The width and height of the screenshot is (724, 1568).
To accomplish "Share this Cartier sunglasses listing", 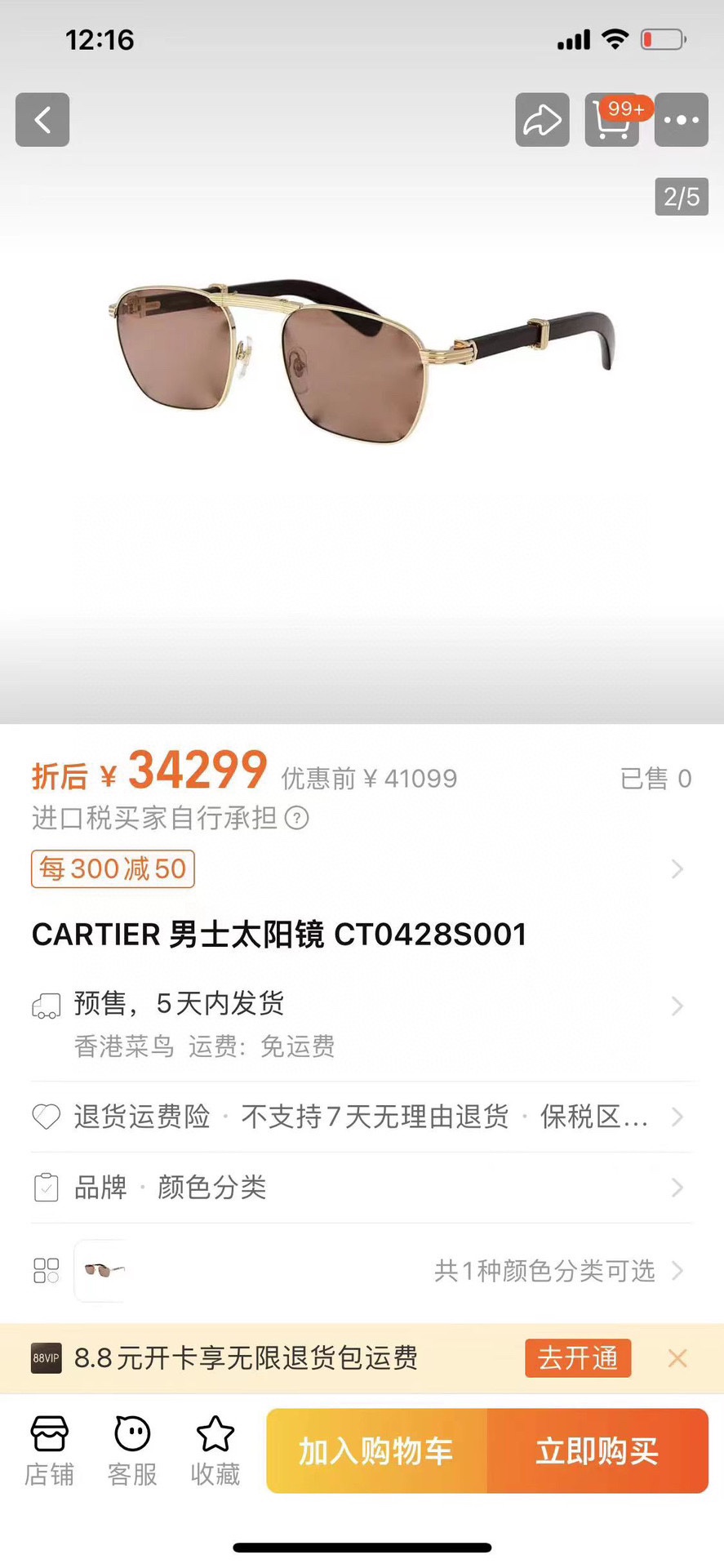I will [x=542, y=120].
